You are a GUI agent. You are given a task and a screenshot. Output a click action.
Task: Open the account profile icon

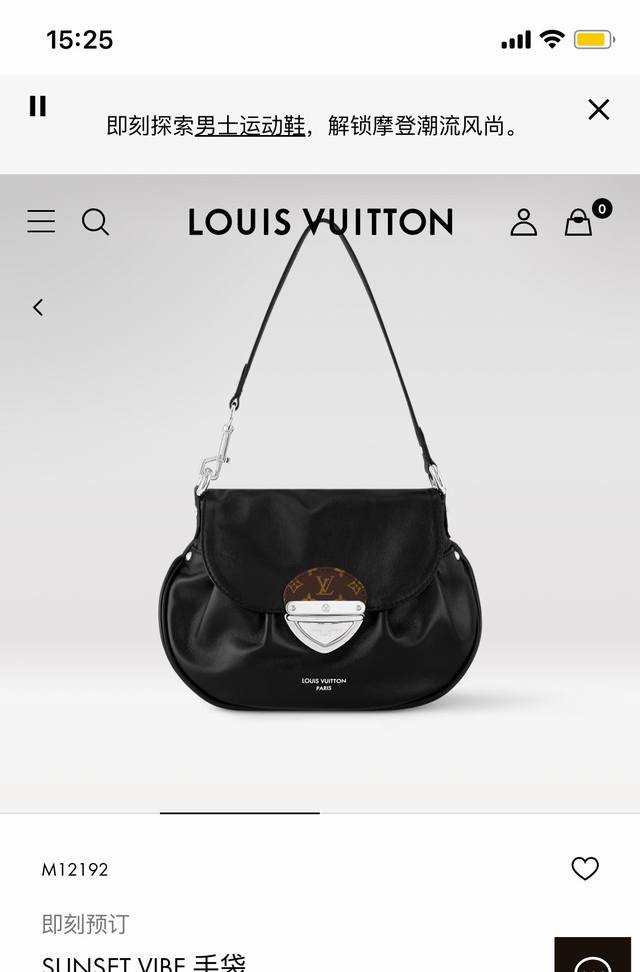tap(523, 222)
